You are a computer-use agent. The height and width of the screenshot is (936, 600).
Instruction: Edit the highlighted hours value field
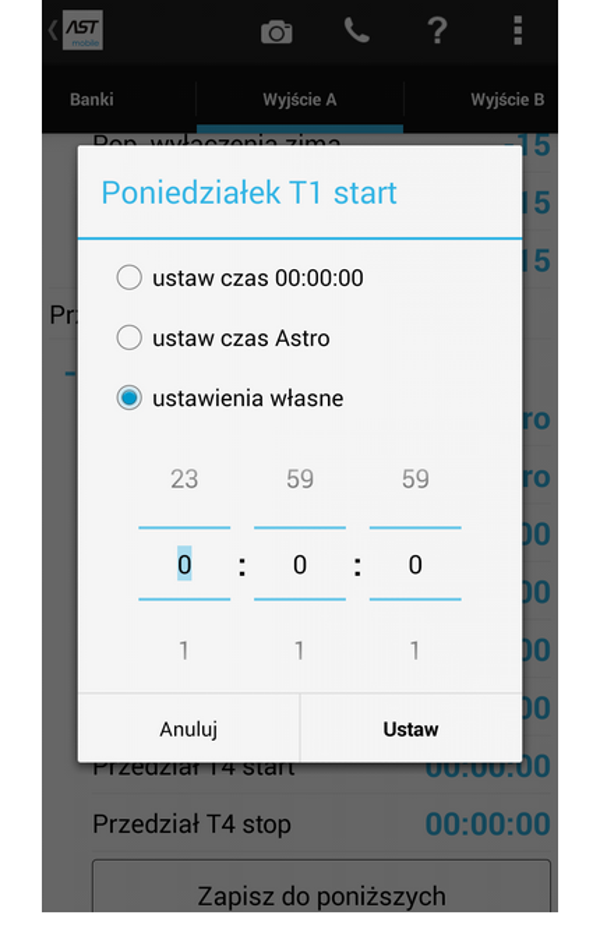(184, 565)
